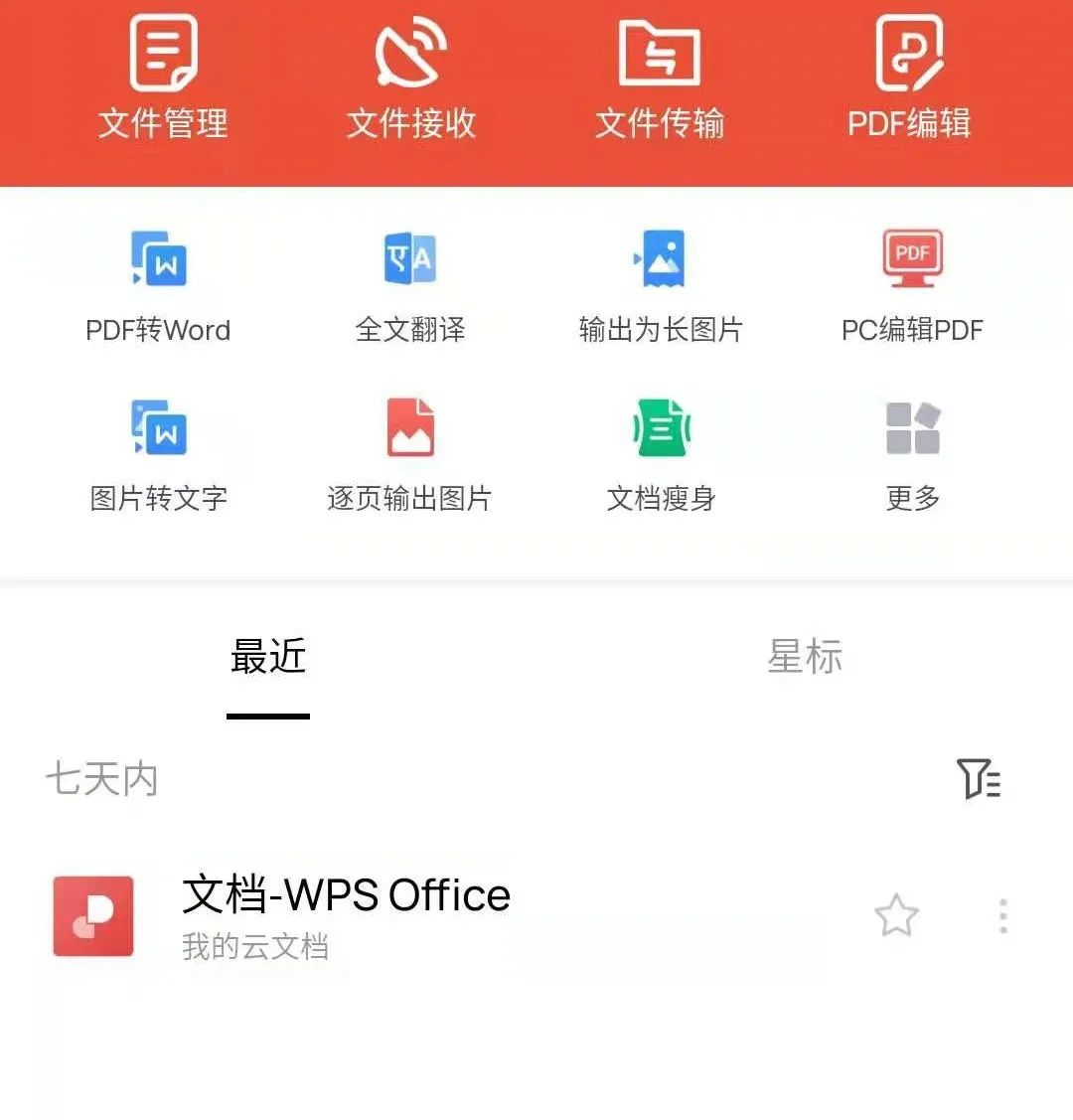The image size is (1073, 1120).
Task: Switch to the 星标 starred tab
Action: [805, 656]
